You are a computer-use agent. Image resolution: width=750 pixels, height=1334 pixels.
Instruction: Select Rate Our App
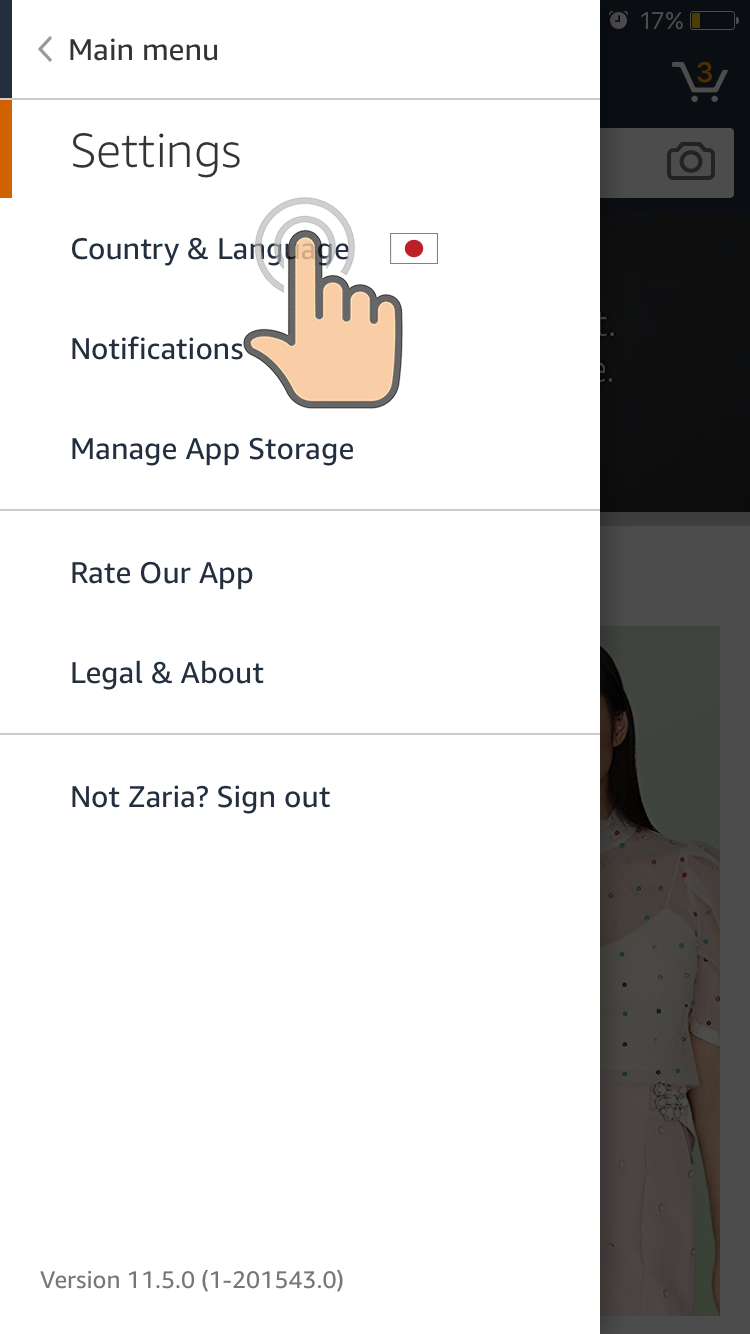pos(300,573)
